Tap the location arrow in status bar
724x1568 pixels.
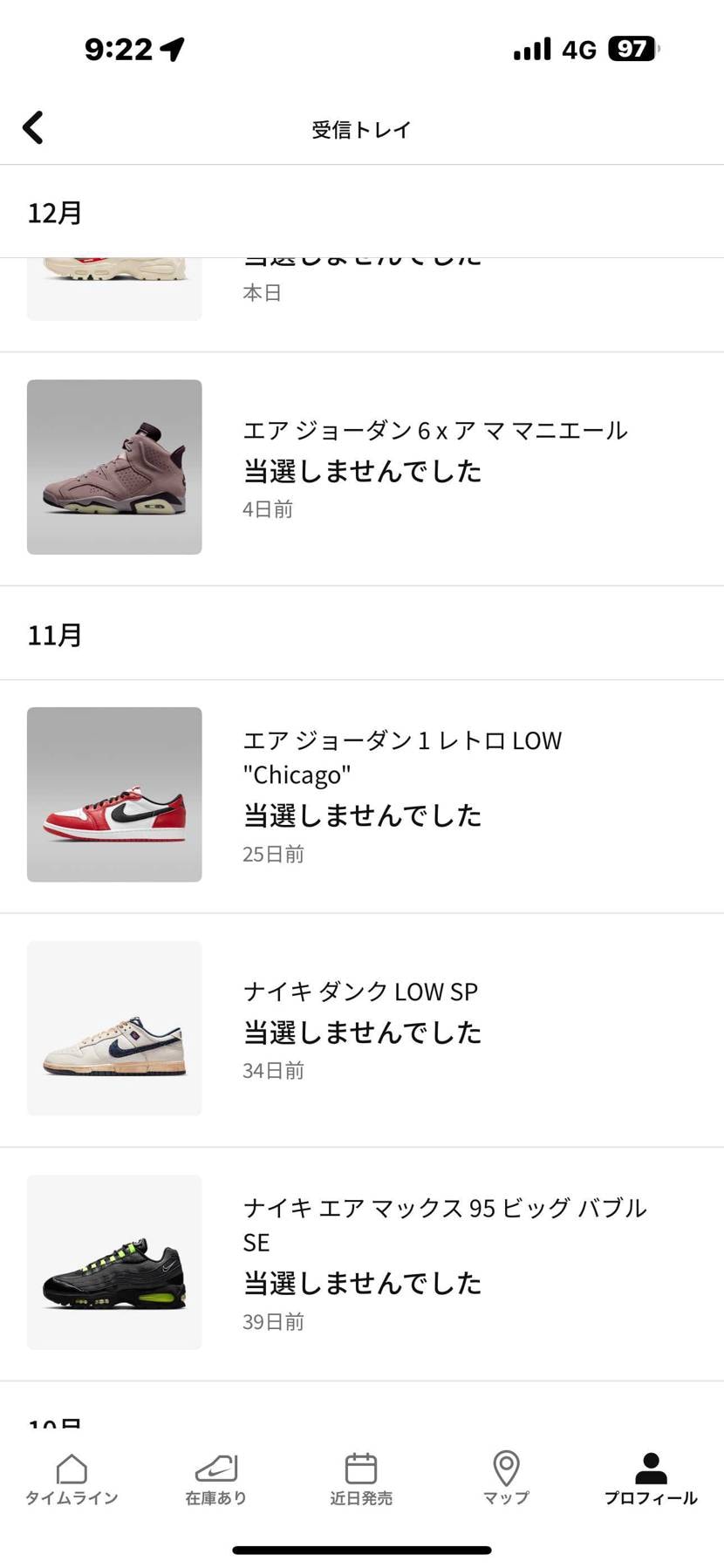(171, 49)
